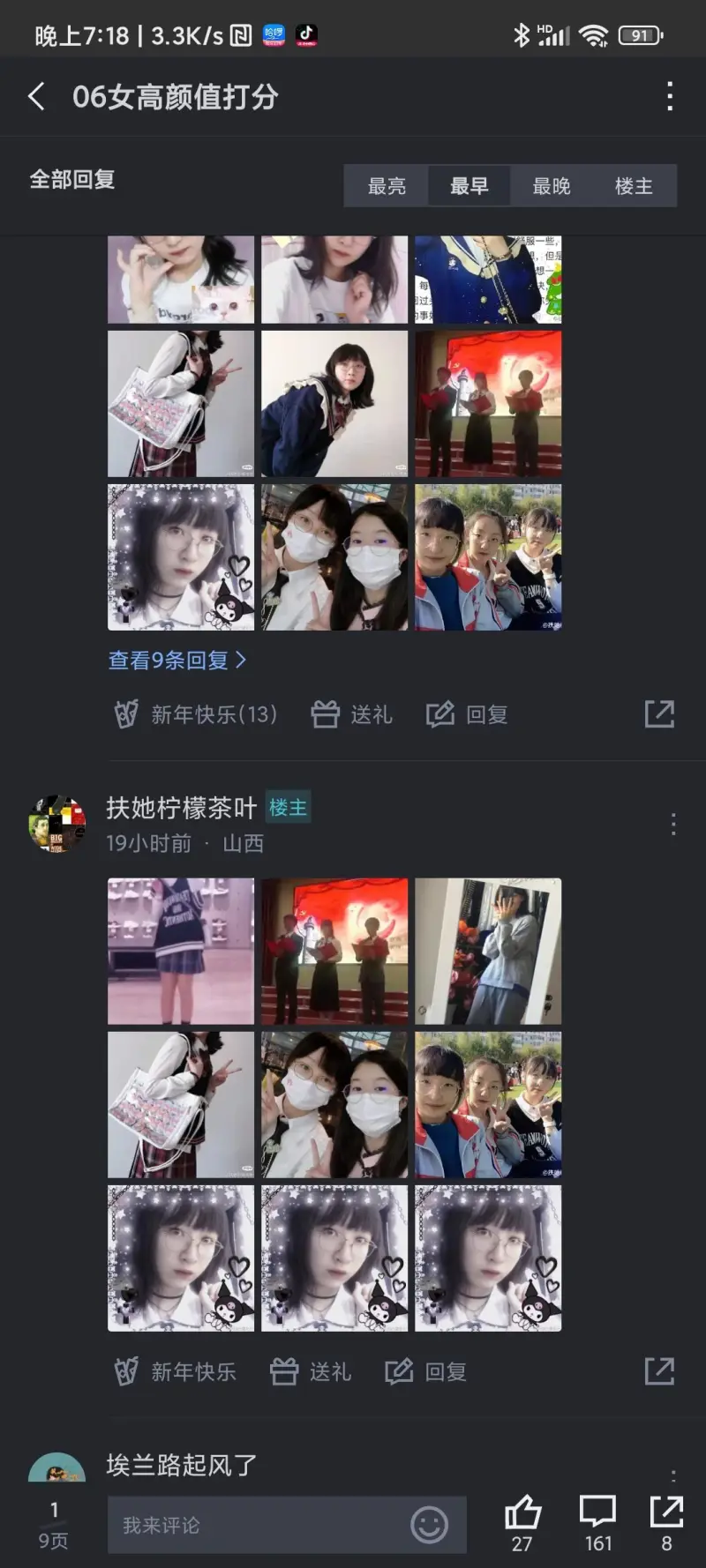
Task: Select the 最早 sort tab
Action: click(x=469, y=186)
